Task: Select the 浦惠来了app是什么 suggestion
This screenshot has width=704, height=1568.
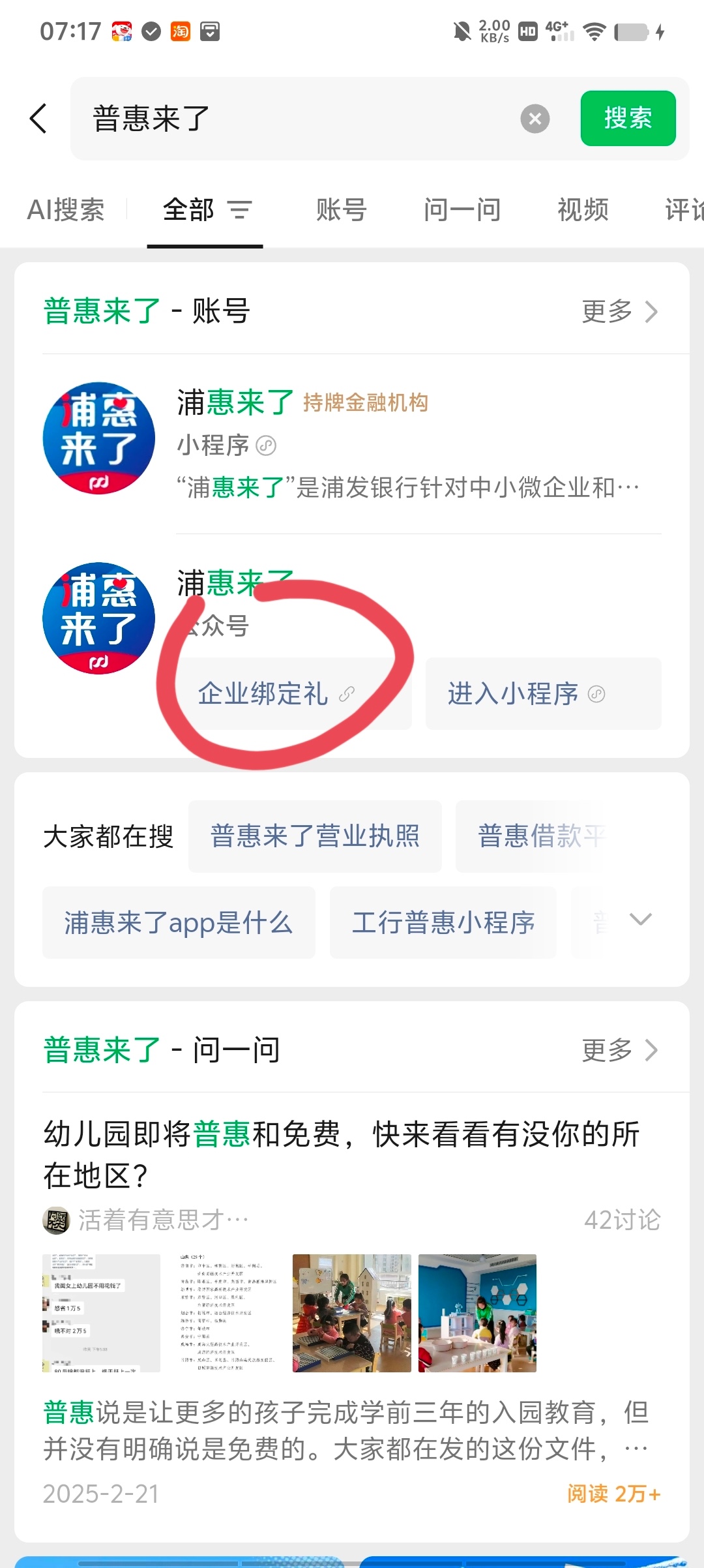Action: click(x=179, y=922)
